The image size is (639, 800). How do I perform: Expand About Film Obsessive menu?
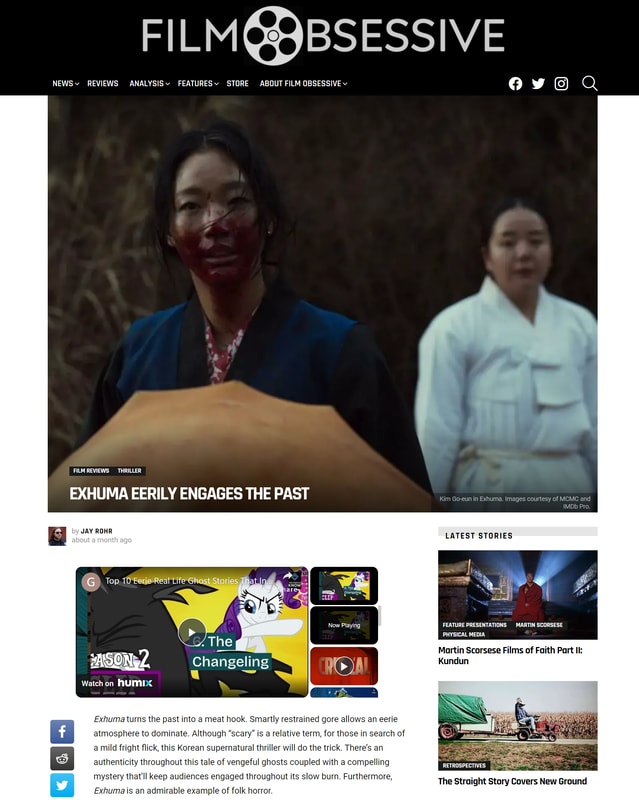click(x=303, y=84)
